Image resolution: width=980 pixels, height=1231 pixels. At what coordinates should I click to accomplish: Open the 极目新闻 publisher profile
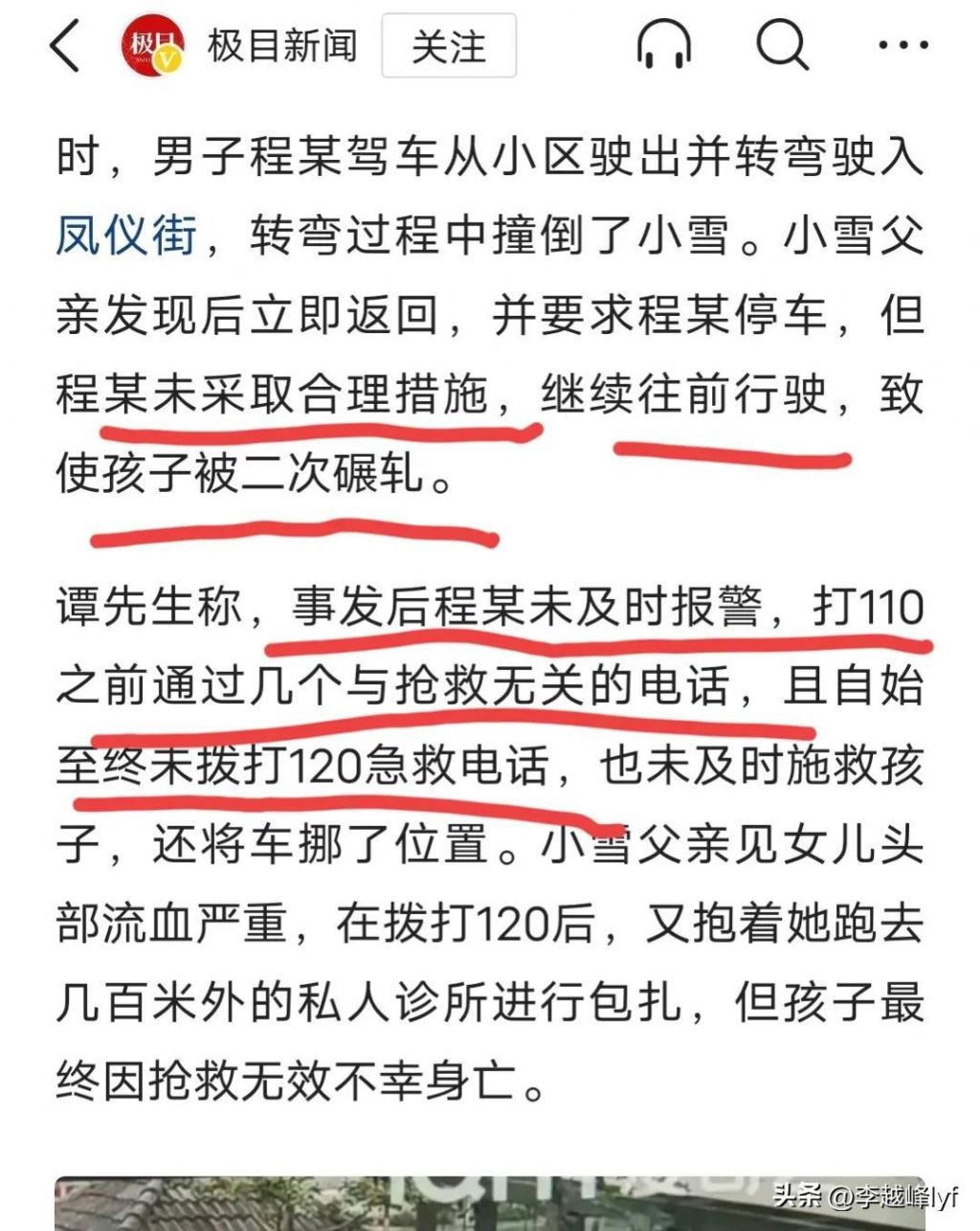[281, 46]
